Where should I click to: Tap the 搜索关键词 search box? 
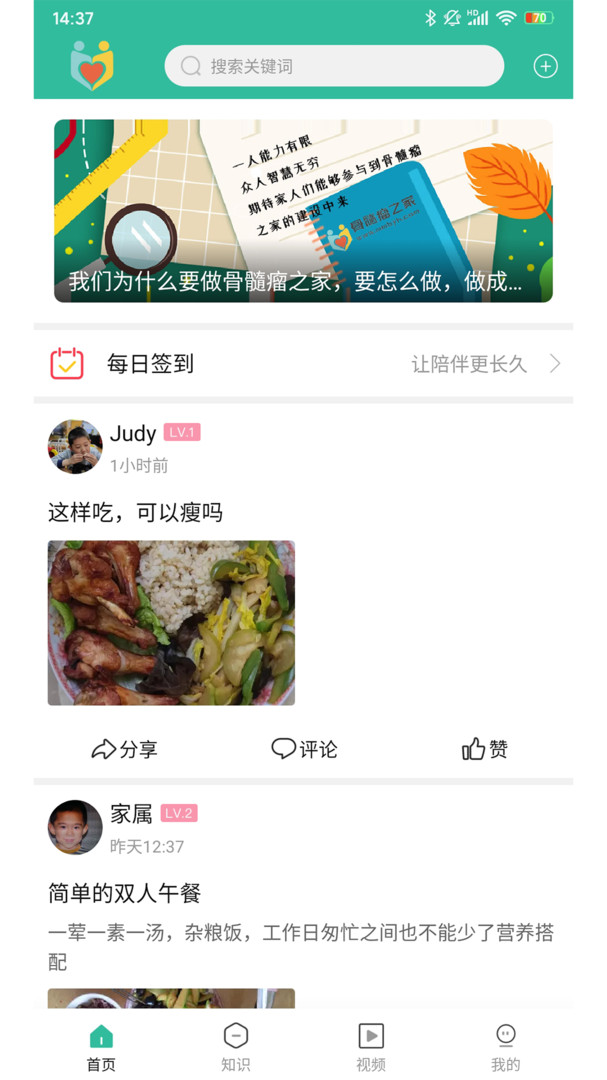pyautogui.click(x=334, y=66)
